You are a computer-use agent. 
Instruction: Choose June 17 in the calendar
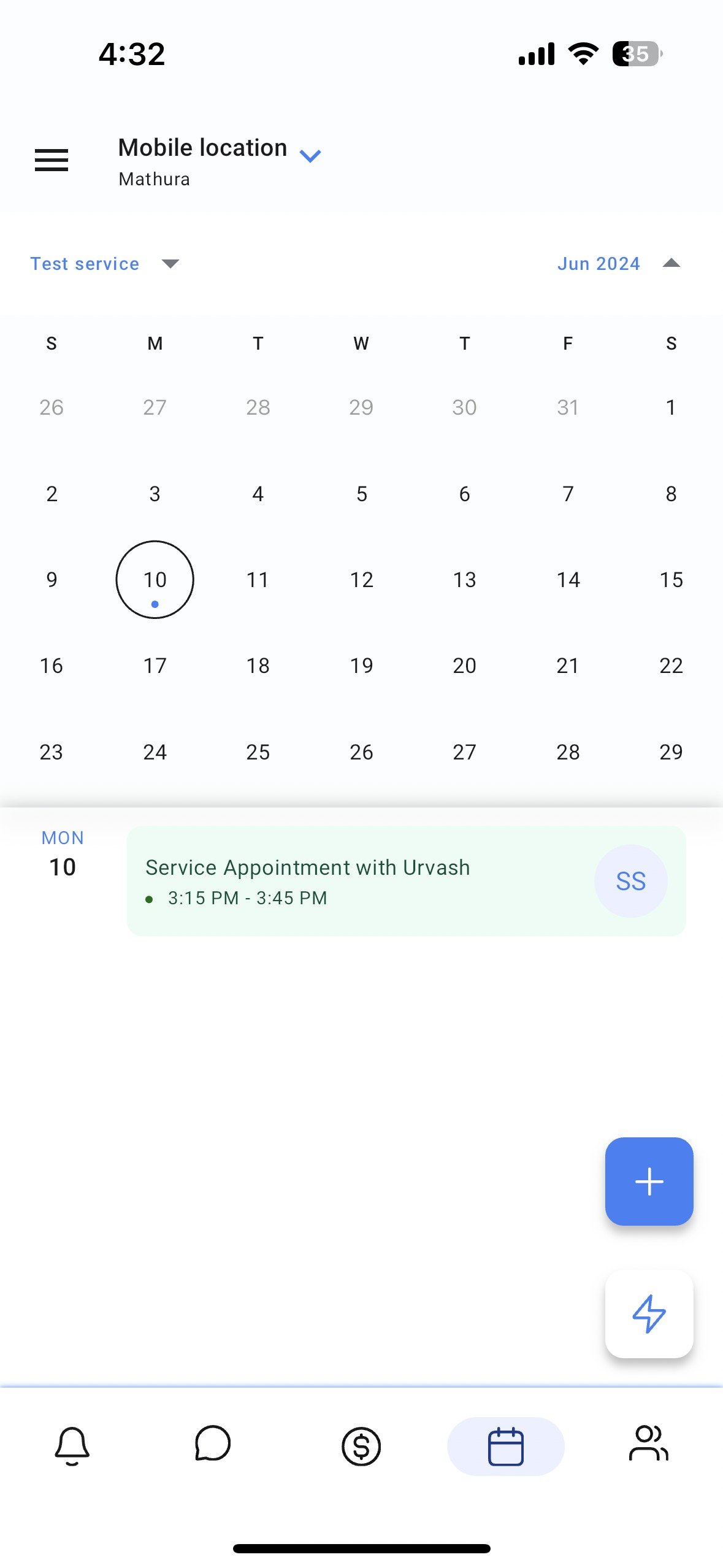tap(155, 666)
